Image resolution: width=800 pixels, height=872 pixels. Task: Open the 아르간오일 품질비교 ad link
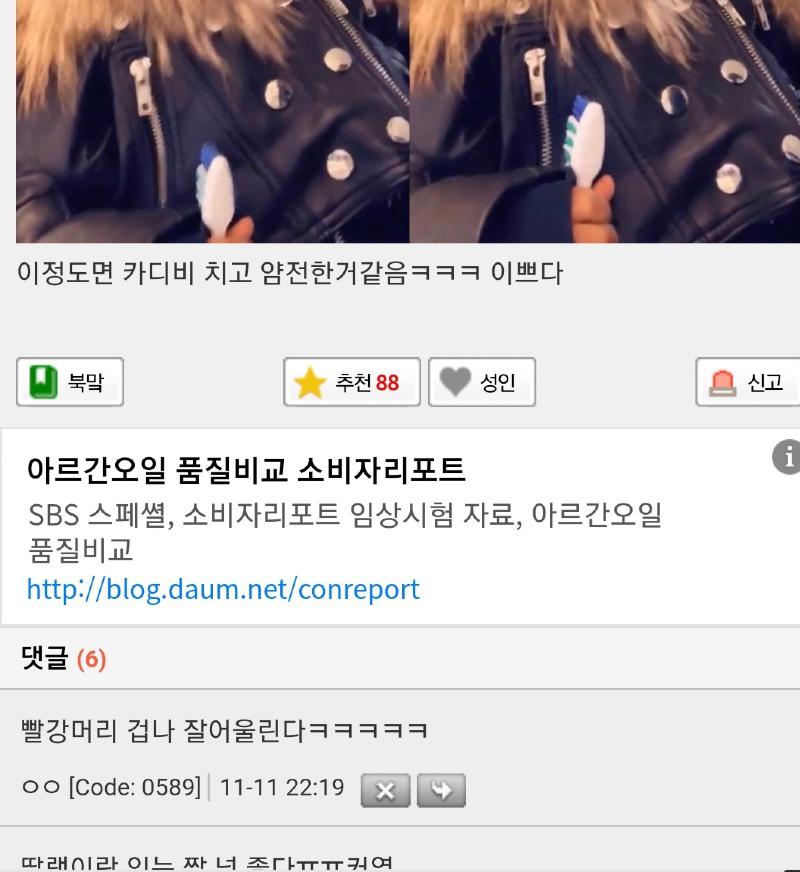click(x=246, y=468)
